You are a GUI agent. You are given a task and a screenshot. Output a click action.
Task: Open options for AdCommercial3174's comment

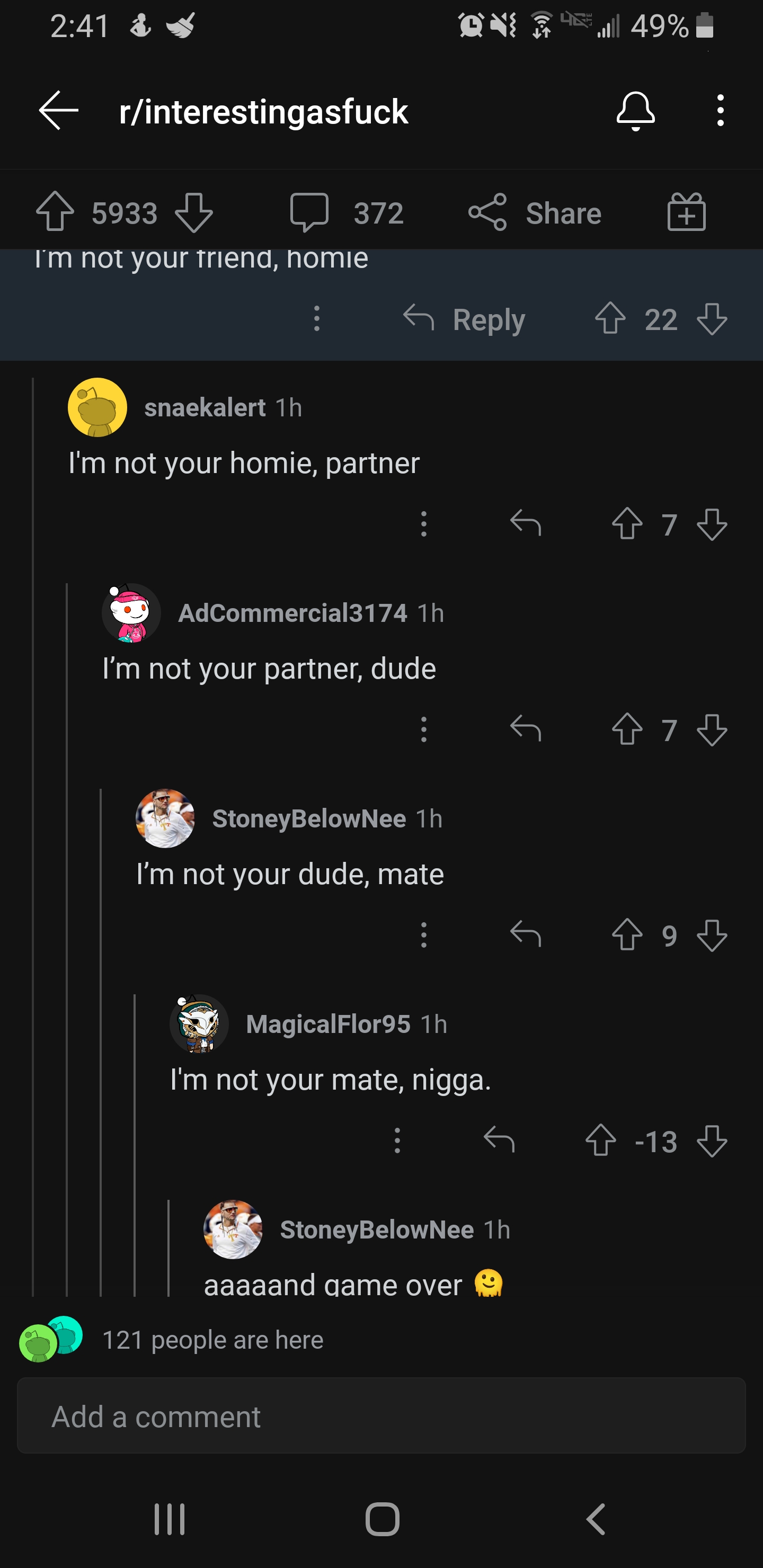(424, 729)
